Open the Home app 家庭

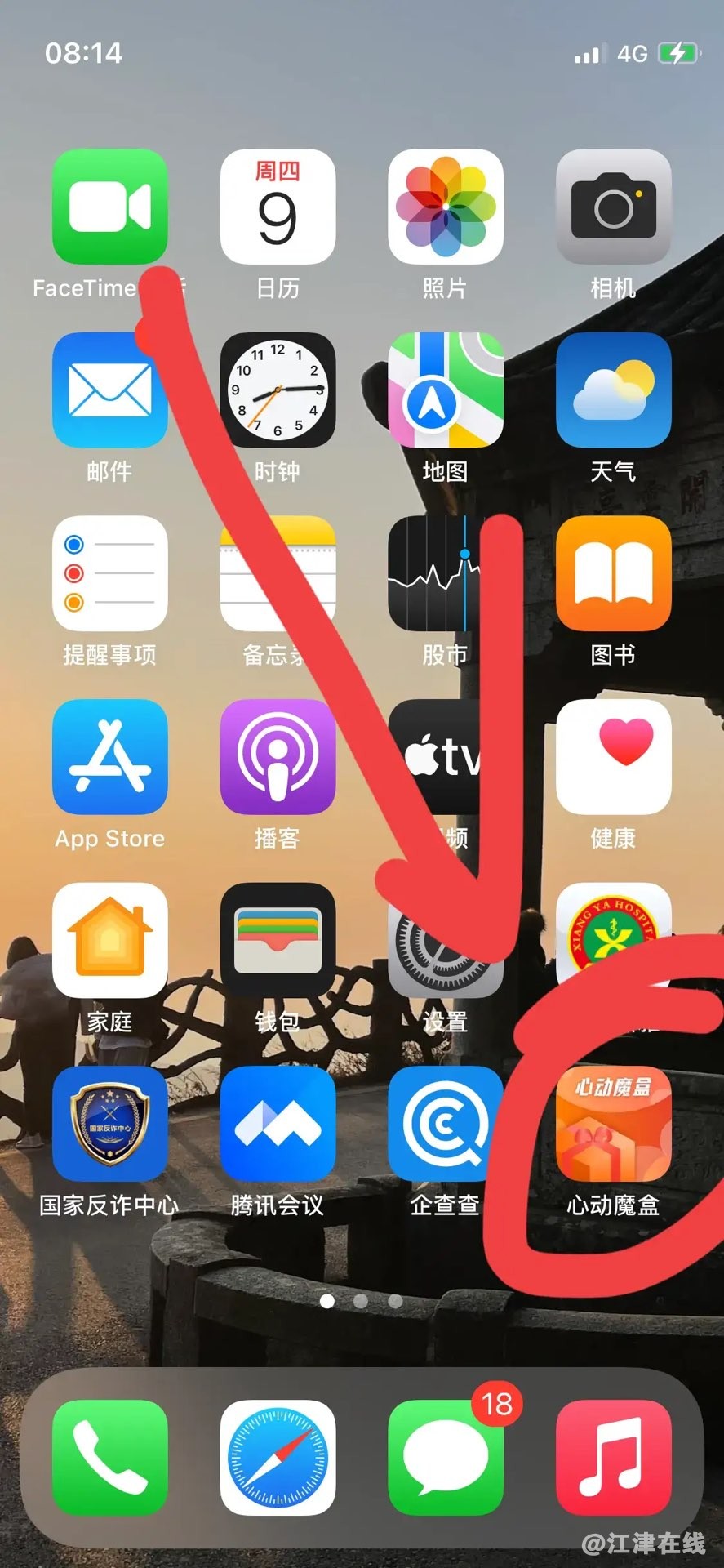(109, 940)
